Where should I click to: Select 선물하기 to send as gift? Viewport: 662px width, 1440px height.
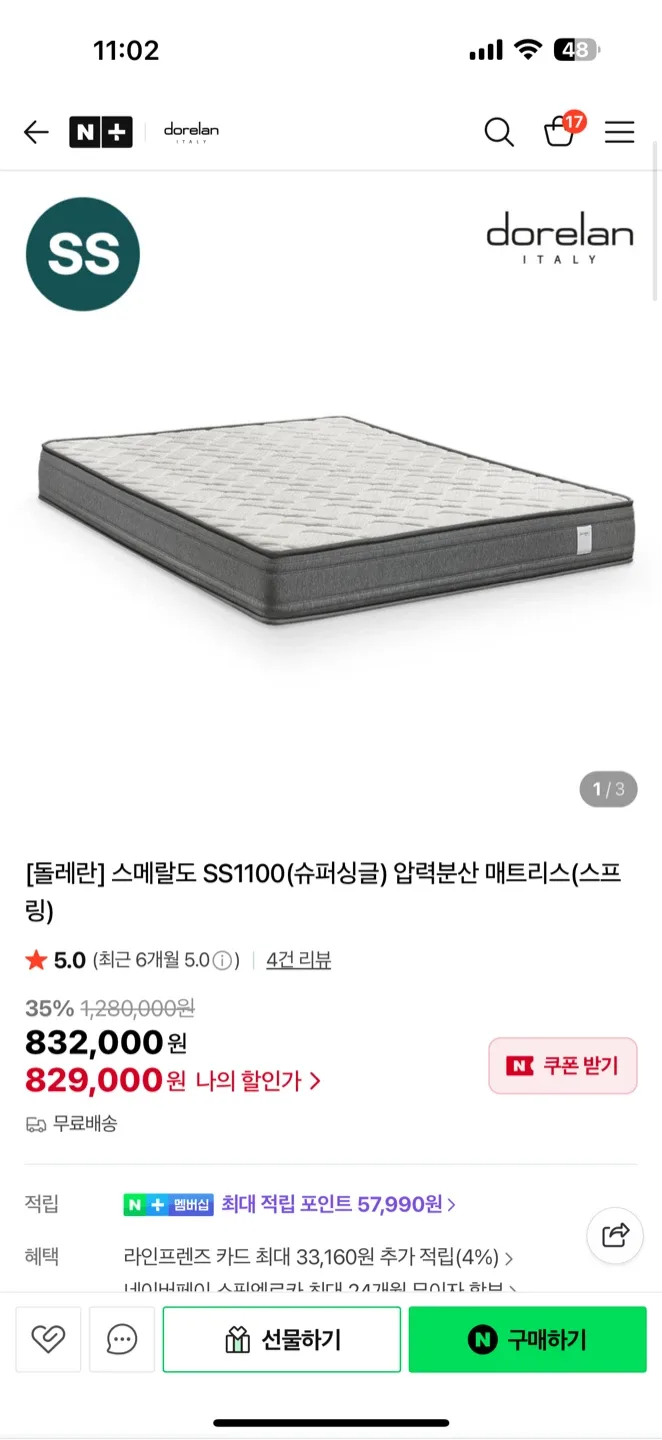pyautogui.click(x=282, y=1339)
